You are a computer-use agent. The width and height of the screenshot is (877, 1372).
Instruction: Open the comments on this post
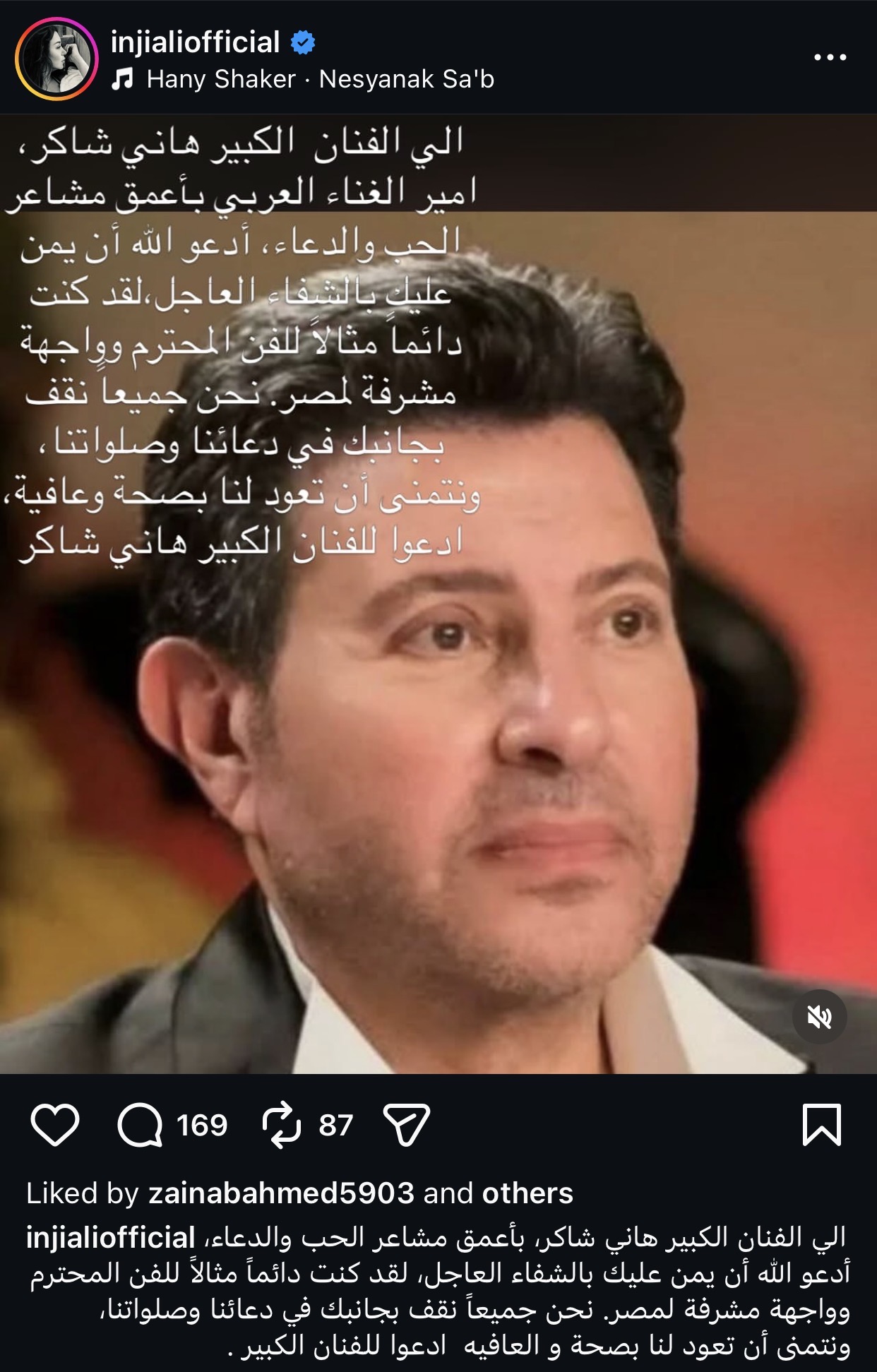coord(140,1126)
